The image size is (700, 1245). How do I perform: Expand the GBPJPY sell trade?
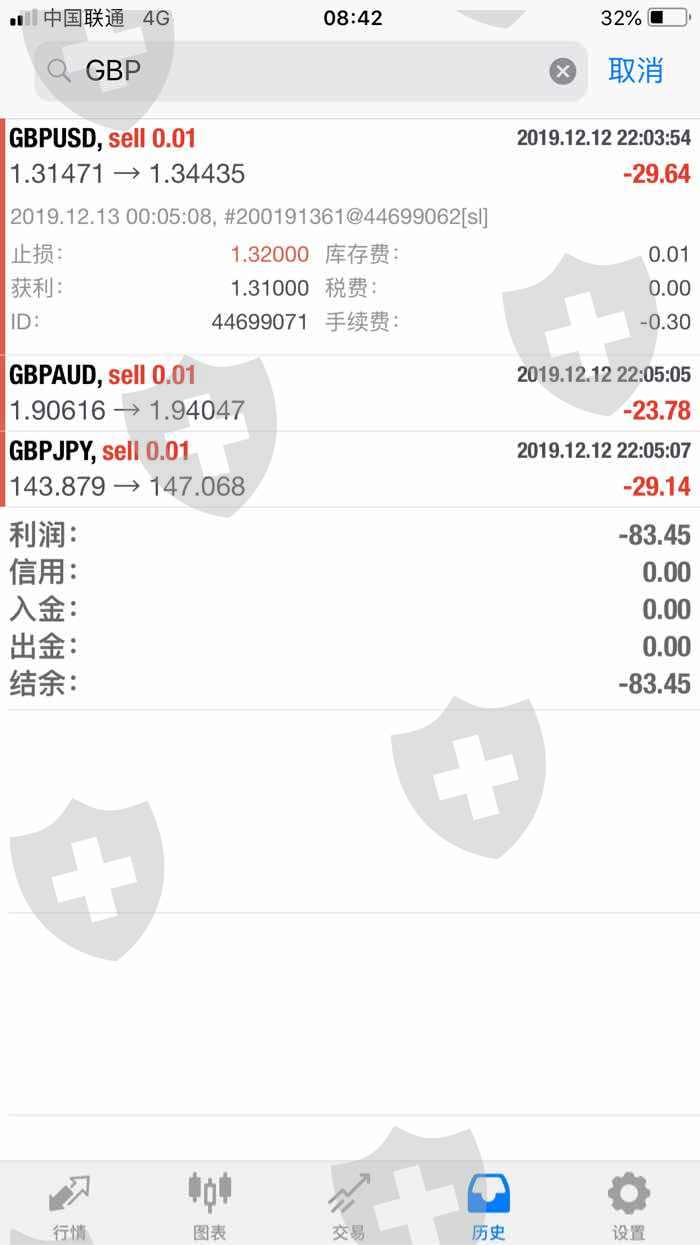[350, 469]
